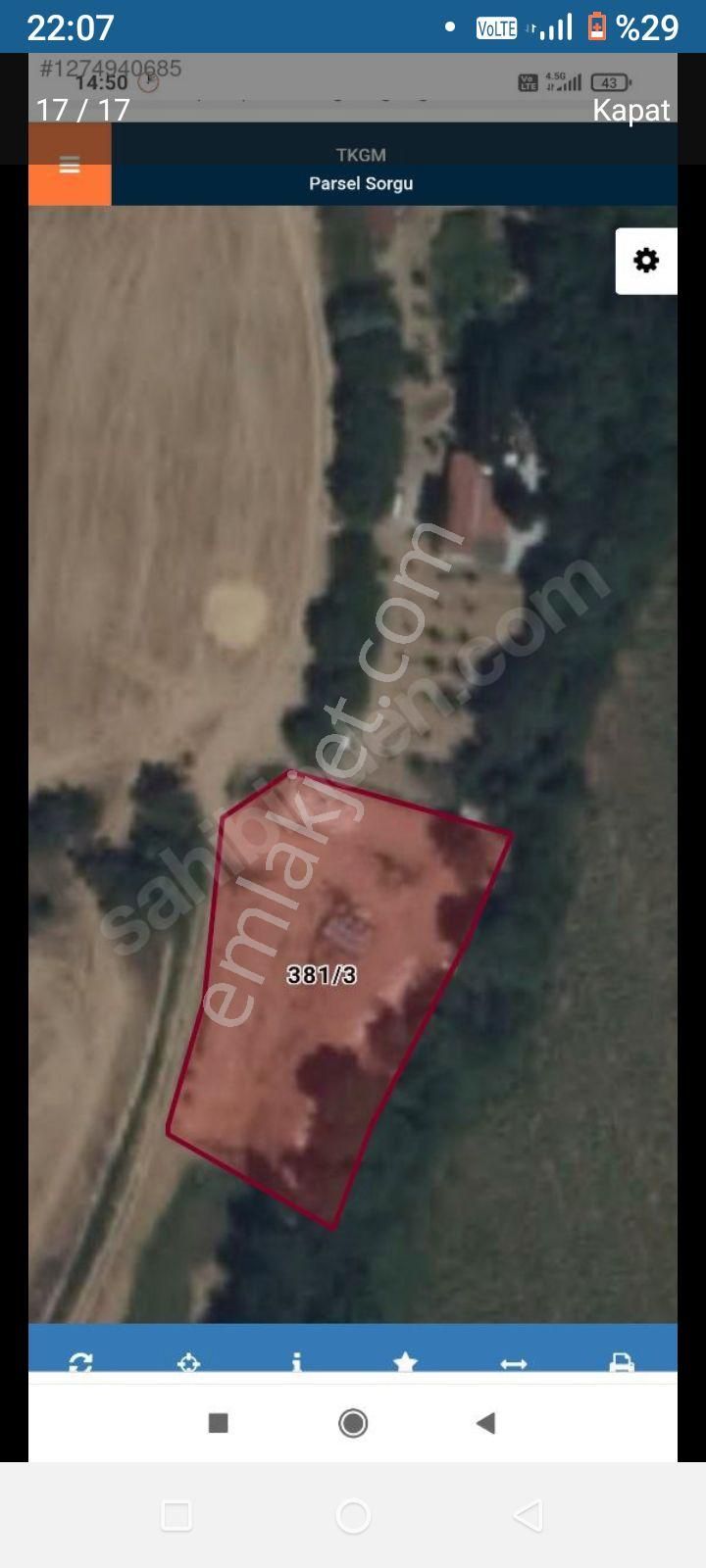Open parcel information details
This screenshot has height=1568, width=706.
pos(296,1362)
